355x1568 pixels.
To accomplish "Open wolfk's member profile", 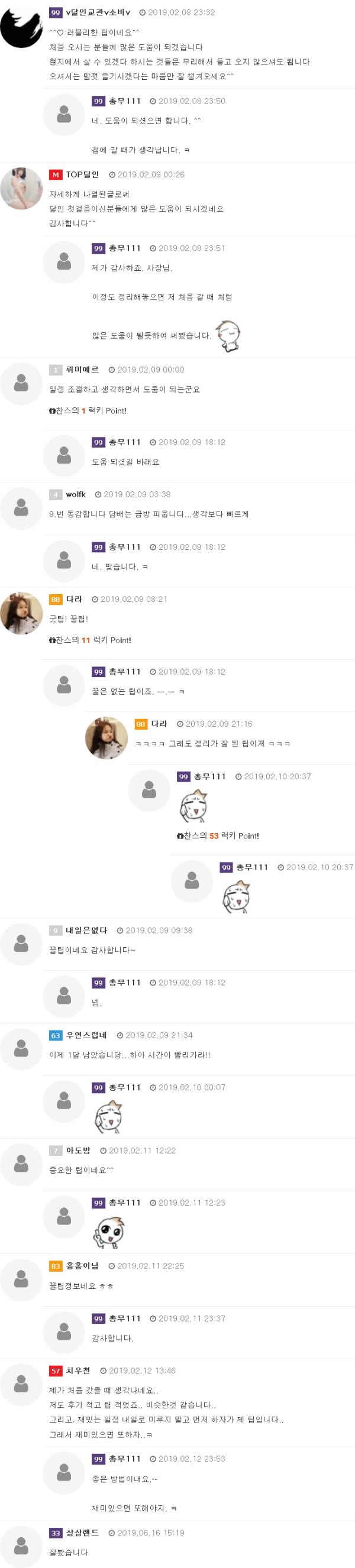I will click(x=76, y=494).
